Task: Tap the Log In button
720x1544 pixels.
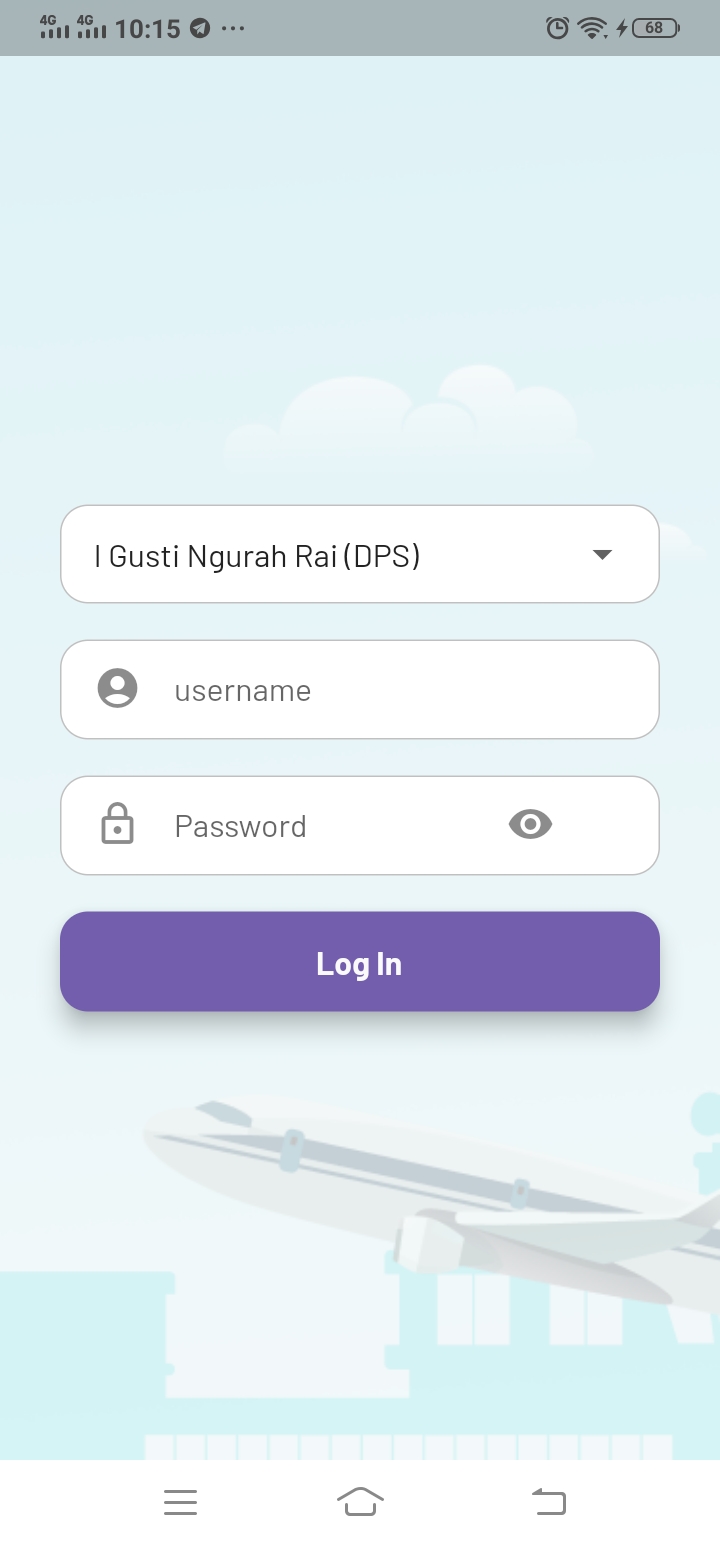Action: (360, 962)
